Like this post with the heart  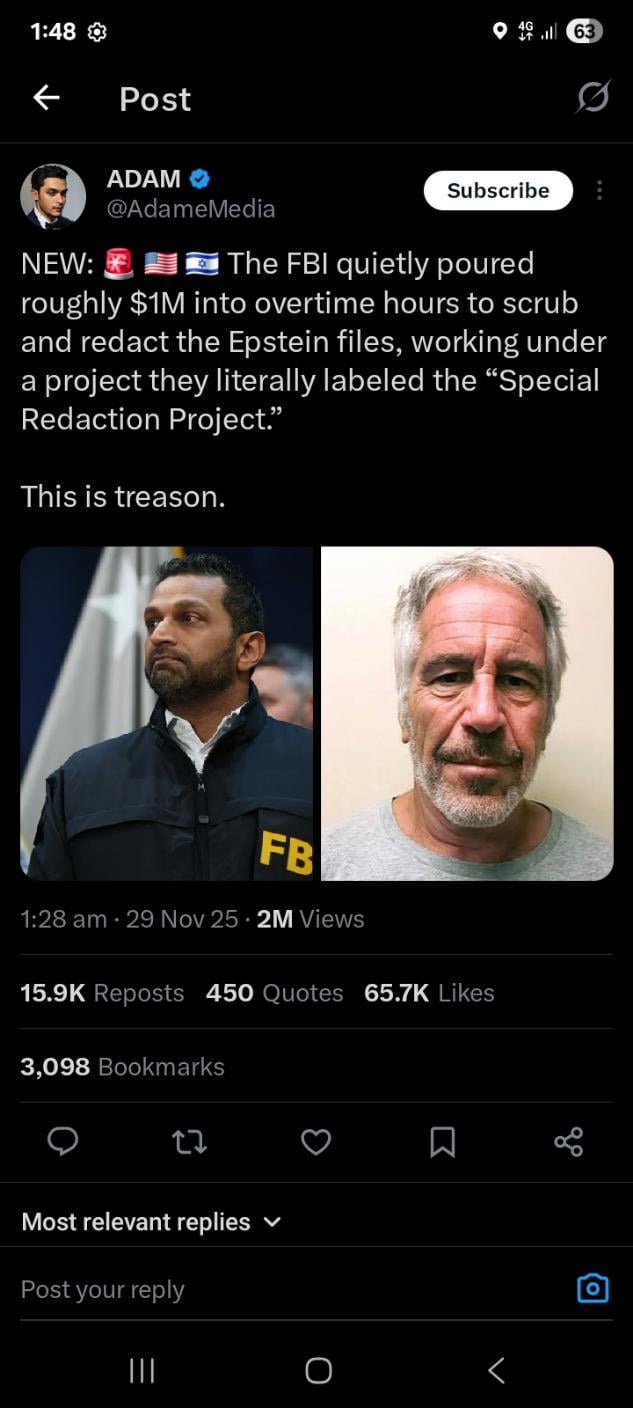(316, 1141)
